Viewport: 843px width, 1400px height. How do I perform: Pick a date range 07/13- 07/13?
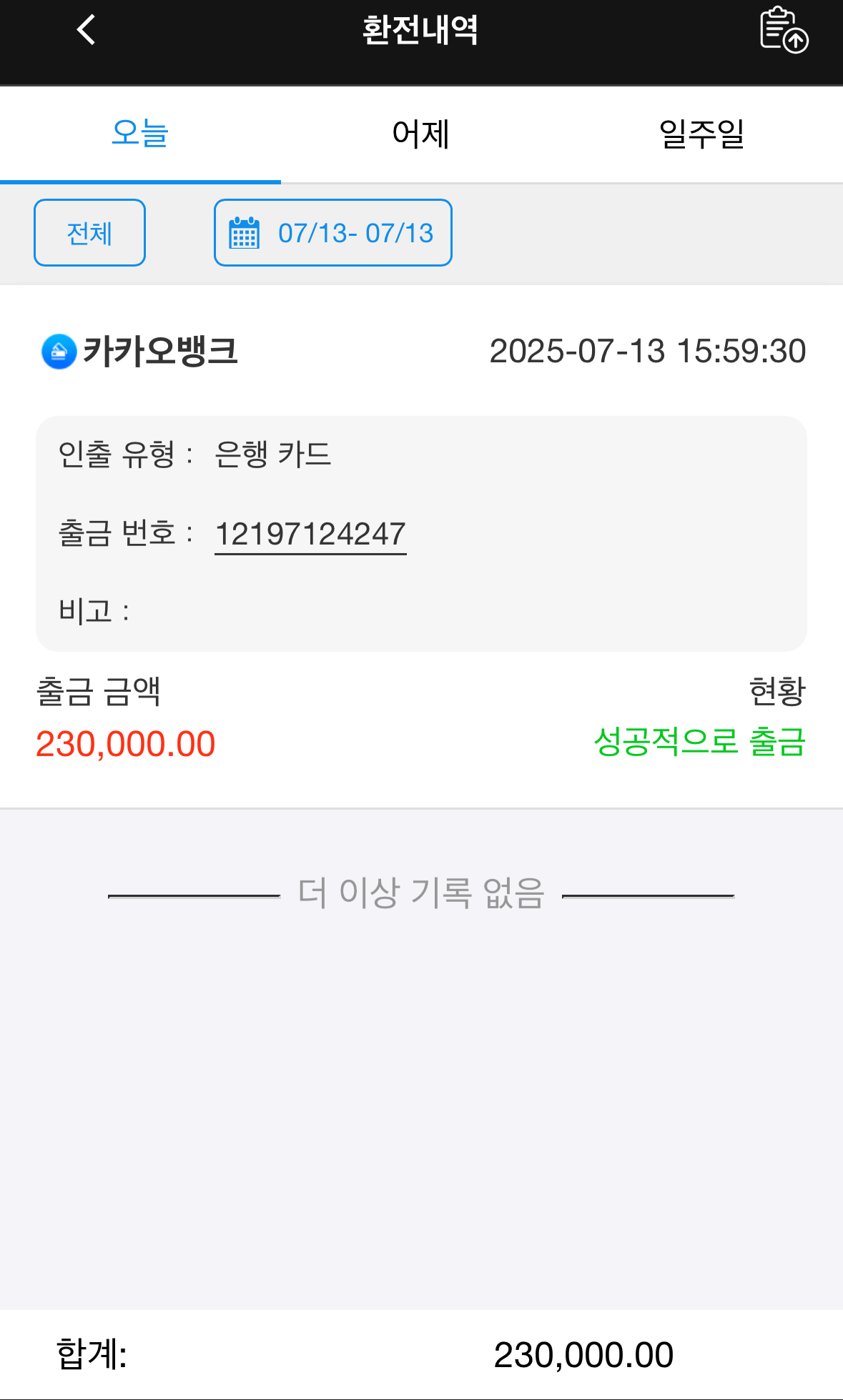(x=333, y=233)
